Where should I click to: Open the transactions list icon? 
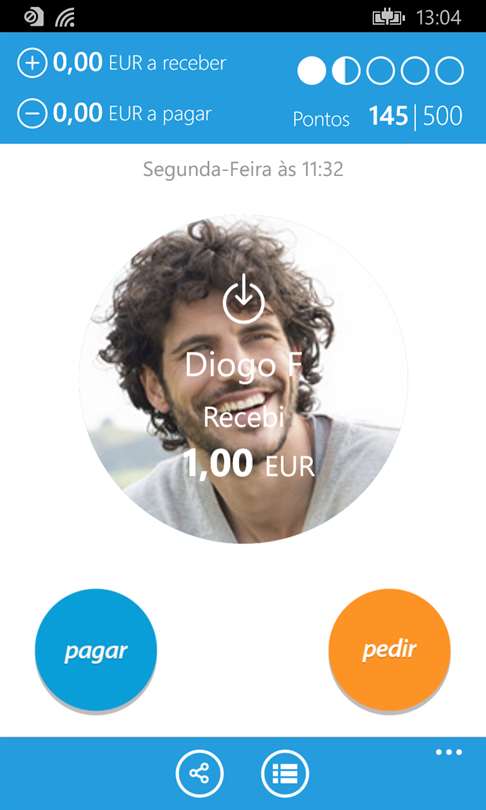pos(285,773)
